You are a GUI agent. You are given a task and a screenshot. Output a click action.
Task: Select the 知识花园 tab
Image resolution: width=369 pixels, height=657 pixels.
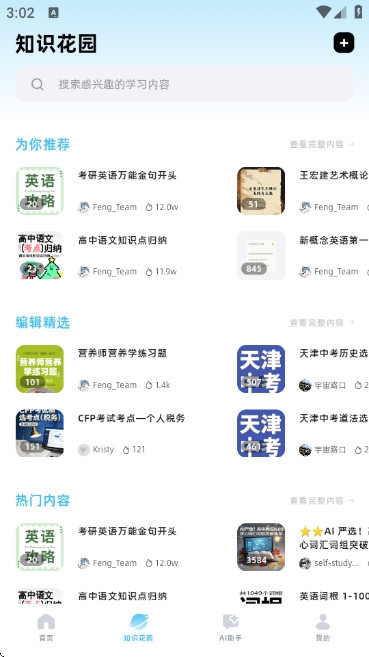[138, 627]
